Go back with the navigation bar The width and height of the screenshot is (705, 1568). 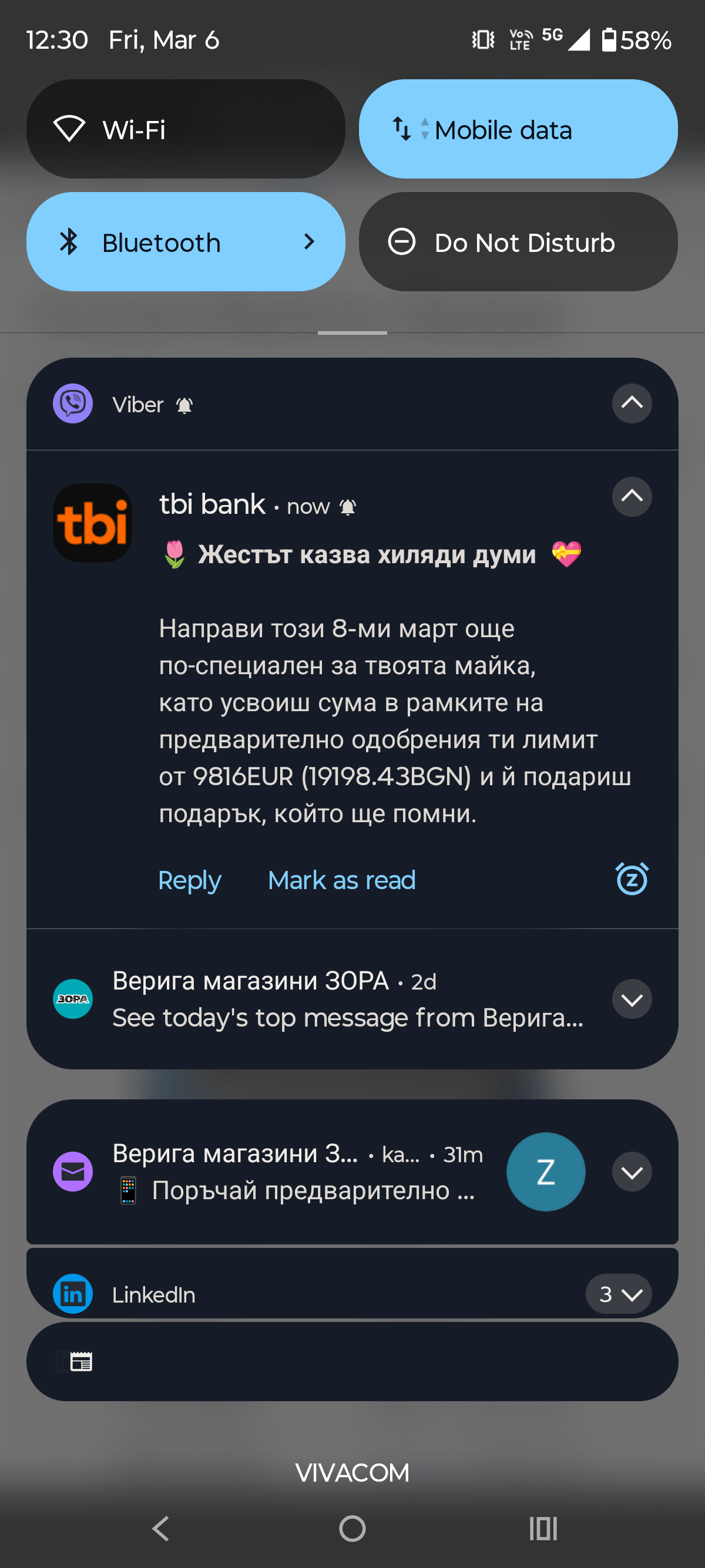tap(161, 1529)
